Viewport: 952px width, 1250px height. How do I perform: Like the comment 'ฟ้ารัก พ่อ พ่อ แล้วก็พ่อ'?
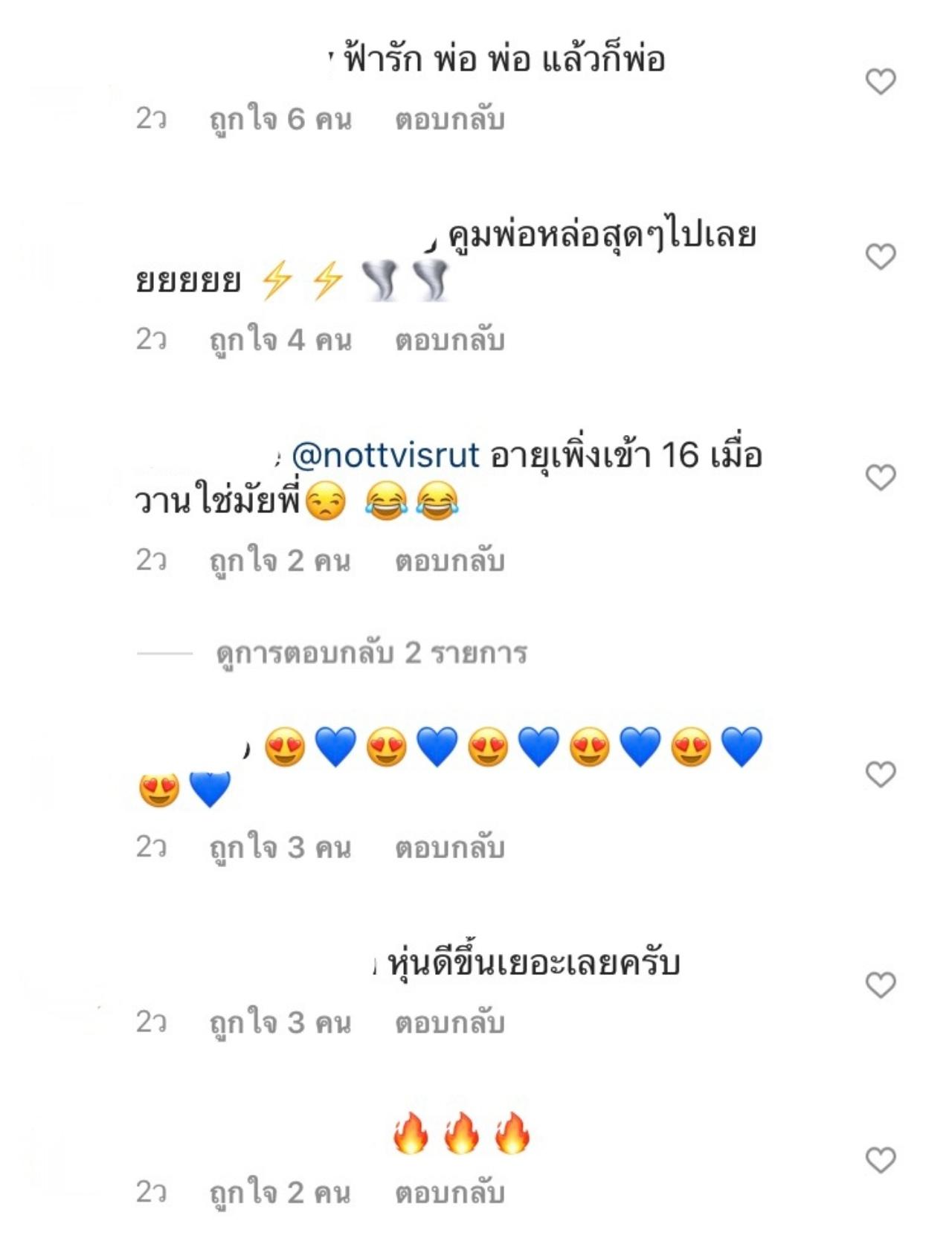[x=881, y=82]
